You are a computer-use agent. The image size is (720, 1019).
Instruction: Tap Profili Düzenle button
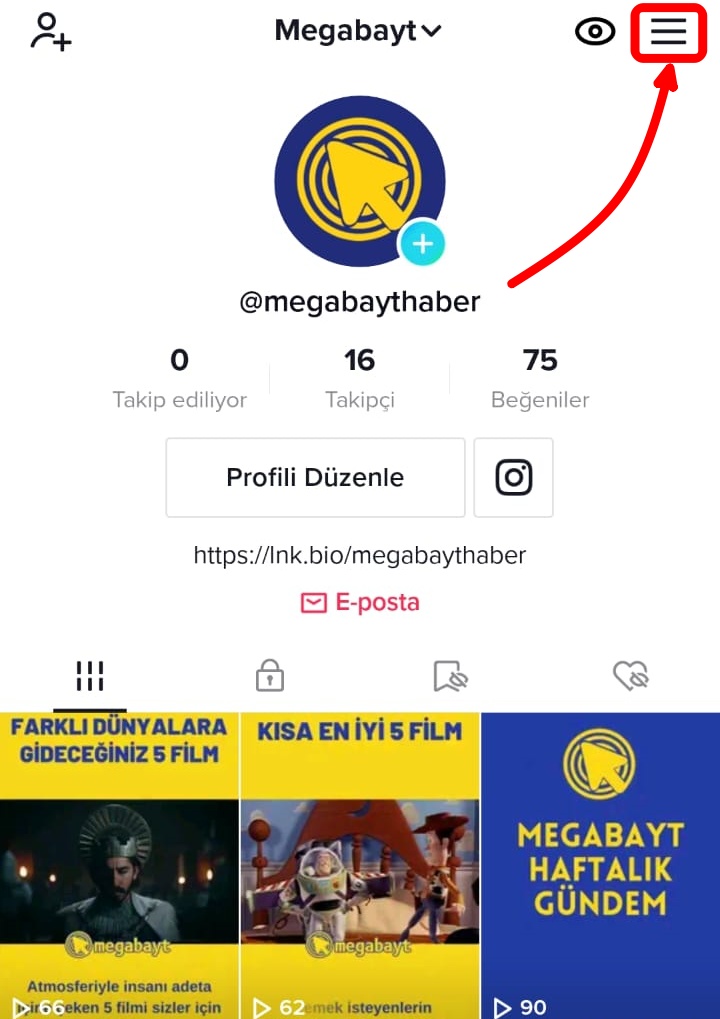(315, 477)
